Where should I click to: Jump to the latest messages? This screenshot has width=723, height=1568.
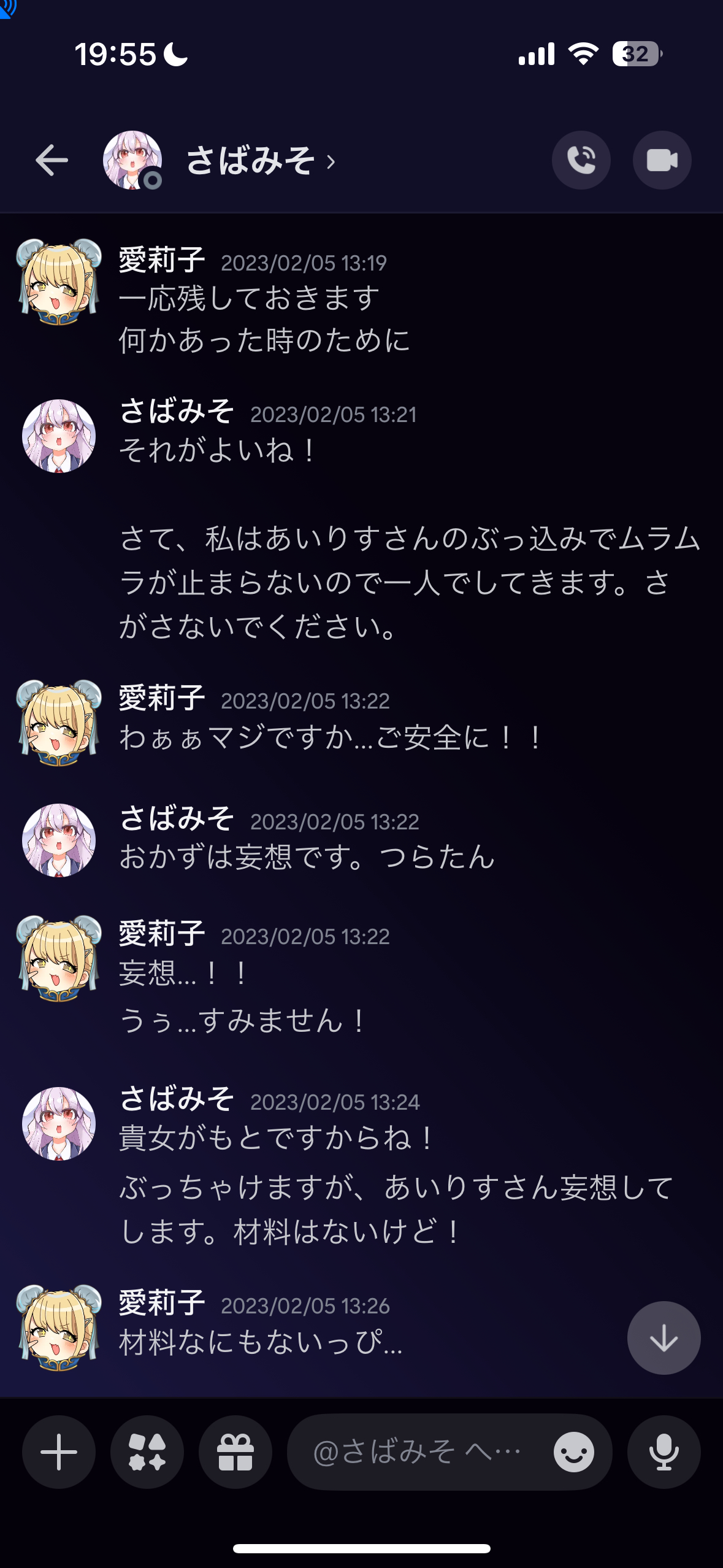664,1337
